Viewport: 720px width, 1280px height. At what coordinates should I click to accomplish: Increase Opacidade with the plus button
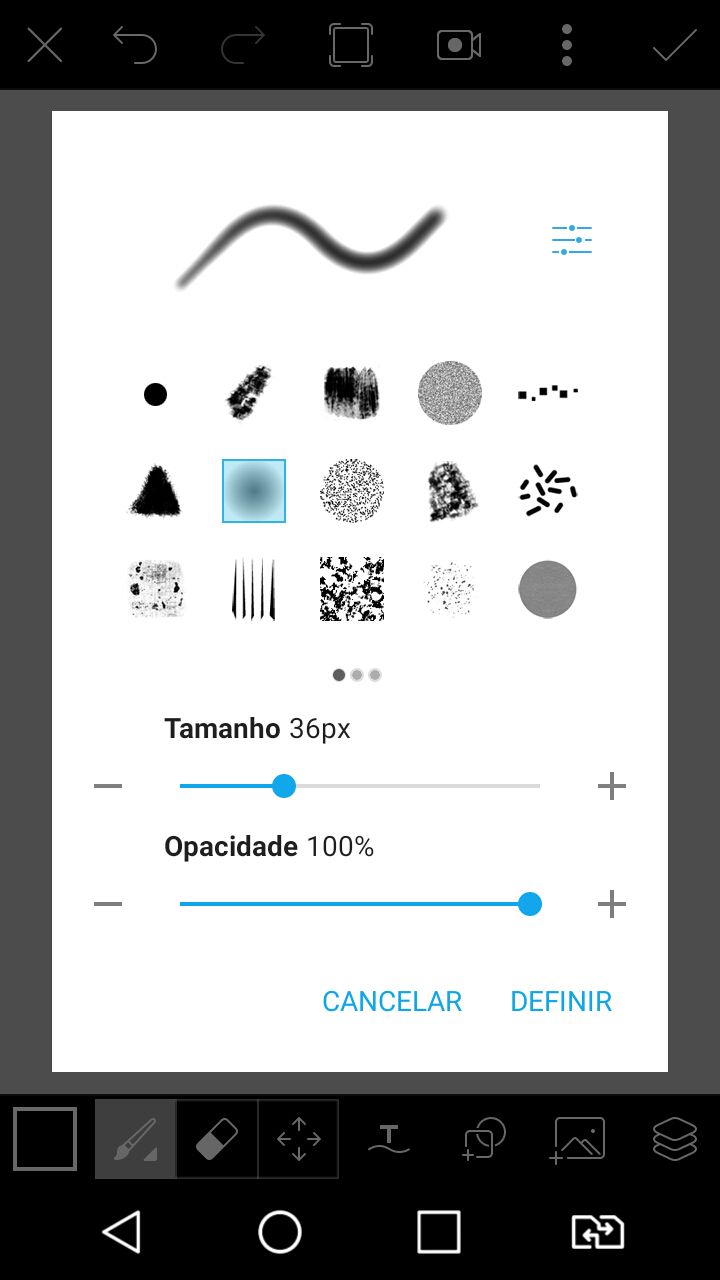pyautogui.click(x=611, y=904)
